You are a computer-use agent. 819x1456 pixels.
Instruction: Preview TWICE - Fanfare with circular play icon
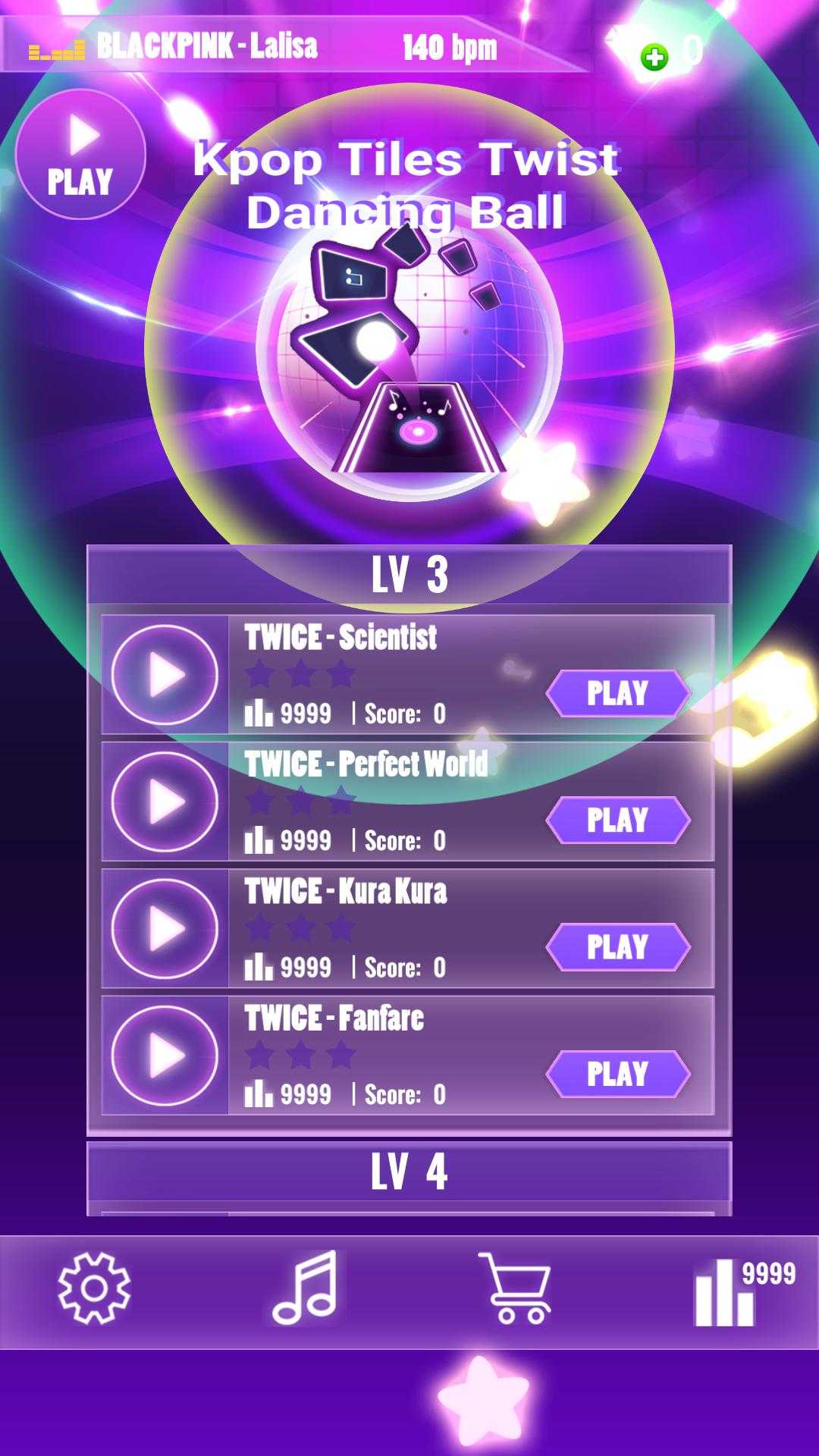click(165, 1056)
